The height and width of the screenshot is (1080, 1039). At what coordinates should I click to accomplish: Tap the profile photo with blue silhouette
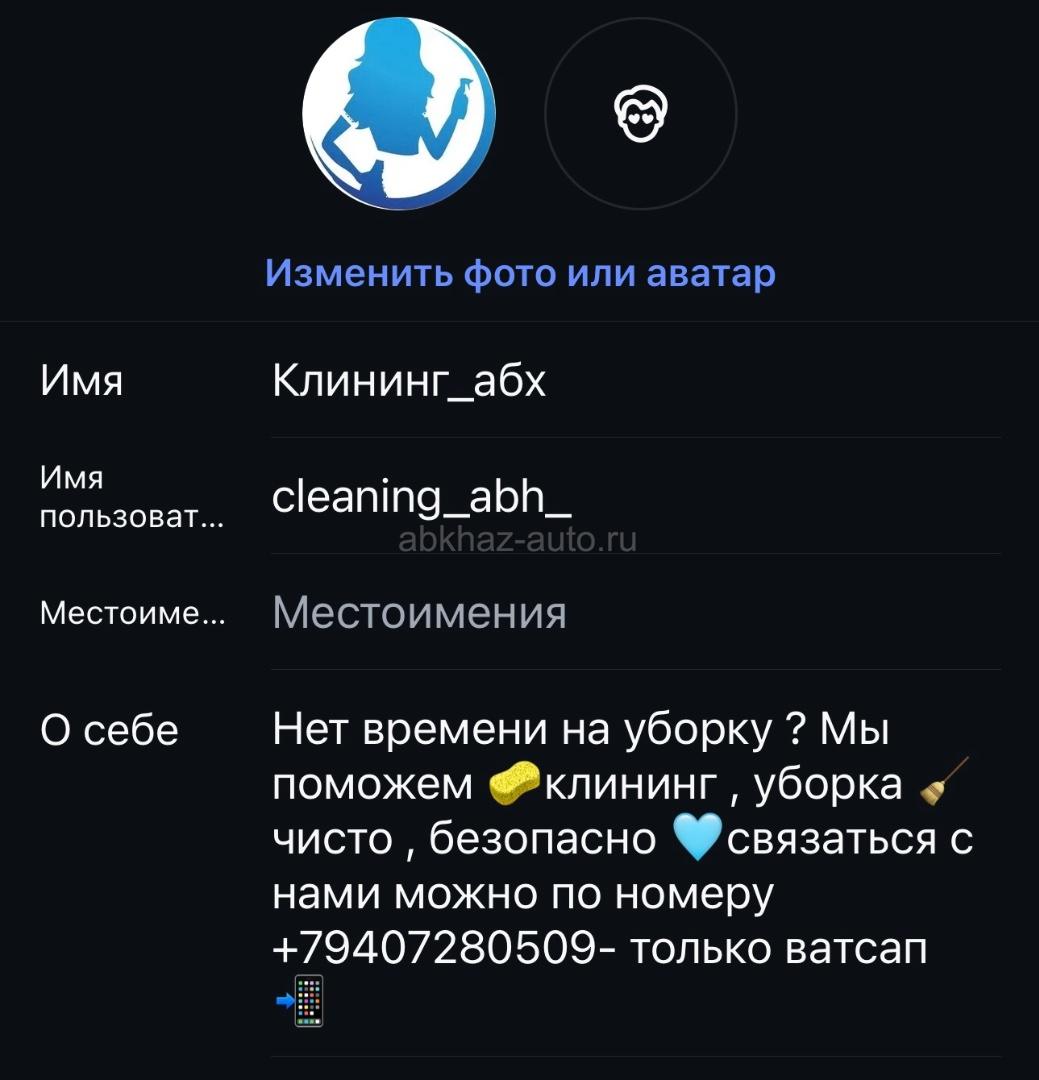(399, 114)
